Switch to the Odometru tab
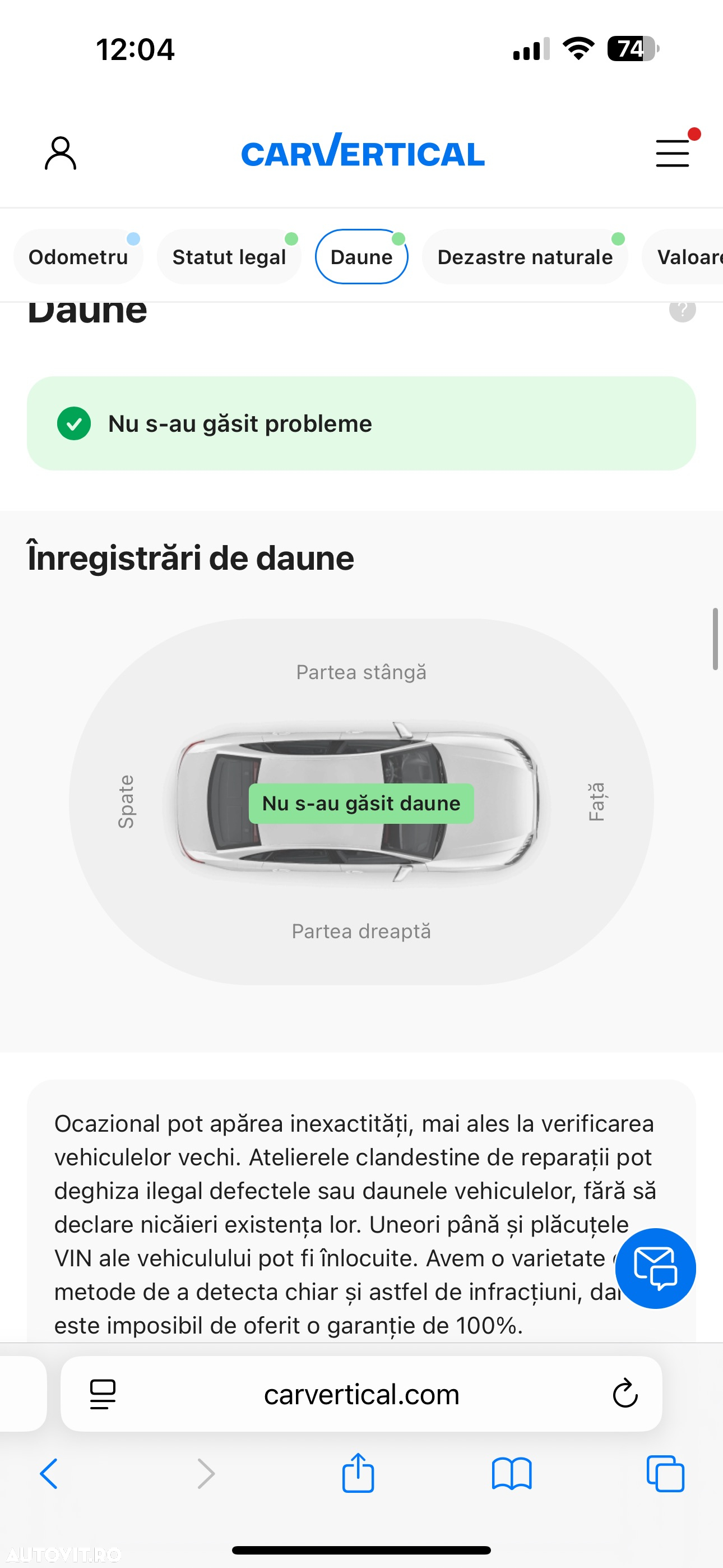723x1568 pixels. click(78, 257)
